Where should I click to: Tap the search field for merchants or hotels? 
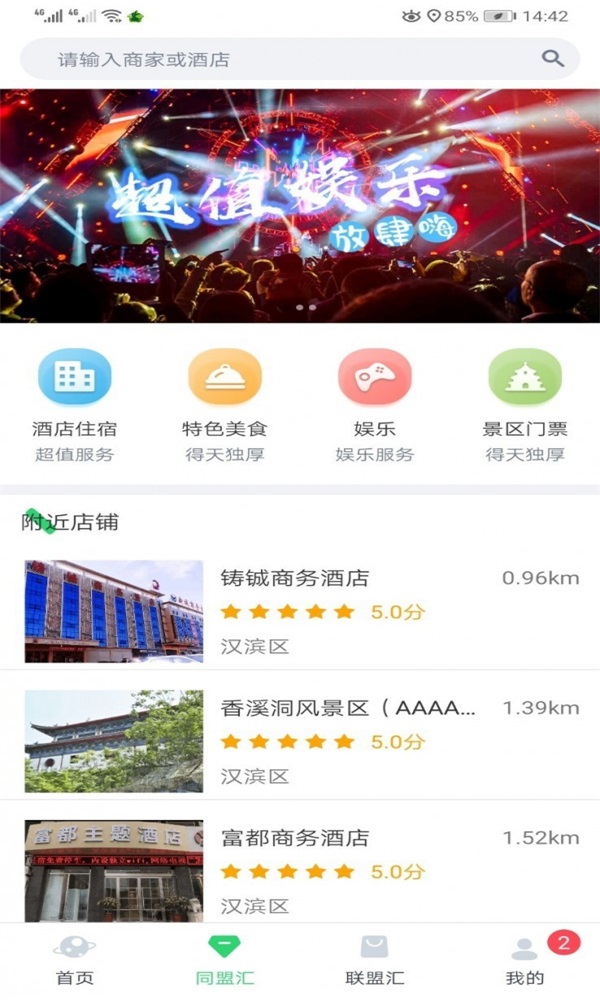click(x=280, y=59)
